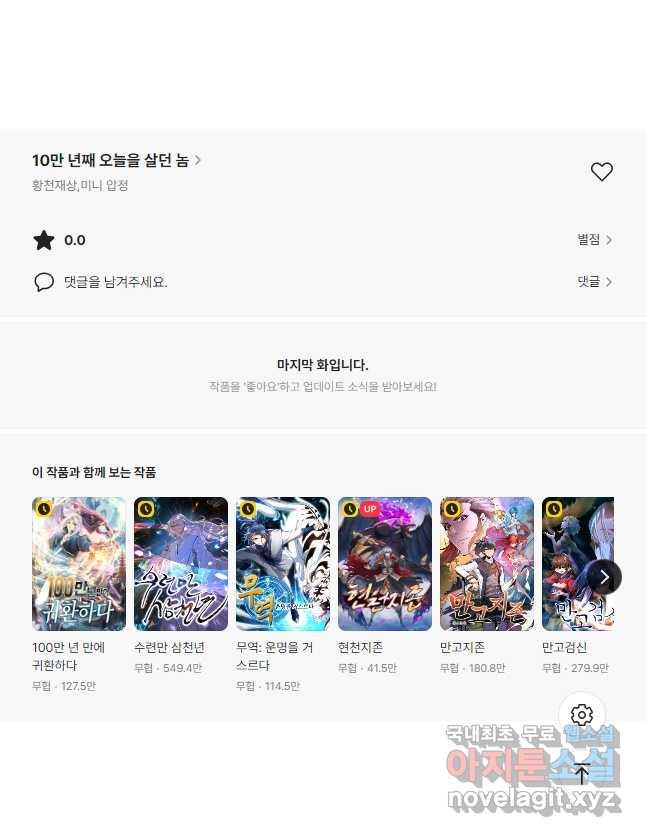Open the 댓글 comments section
Viewport: 646px width, 837px height.
coord(594,282)
